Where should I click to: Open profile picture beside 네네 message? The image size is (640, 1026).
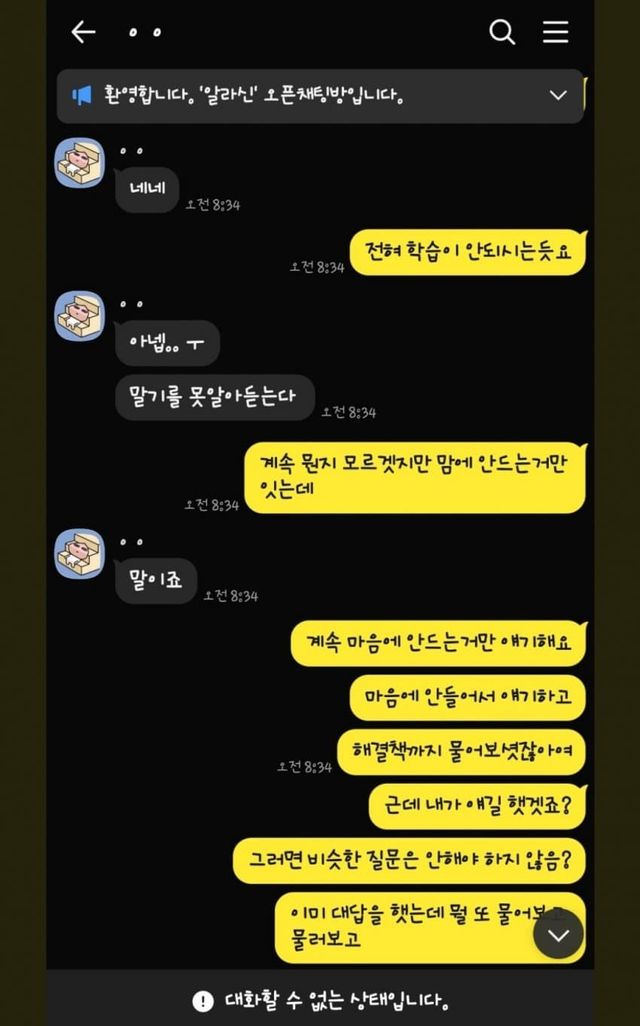click(x=80, y=164)
